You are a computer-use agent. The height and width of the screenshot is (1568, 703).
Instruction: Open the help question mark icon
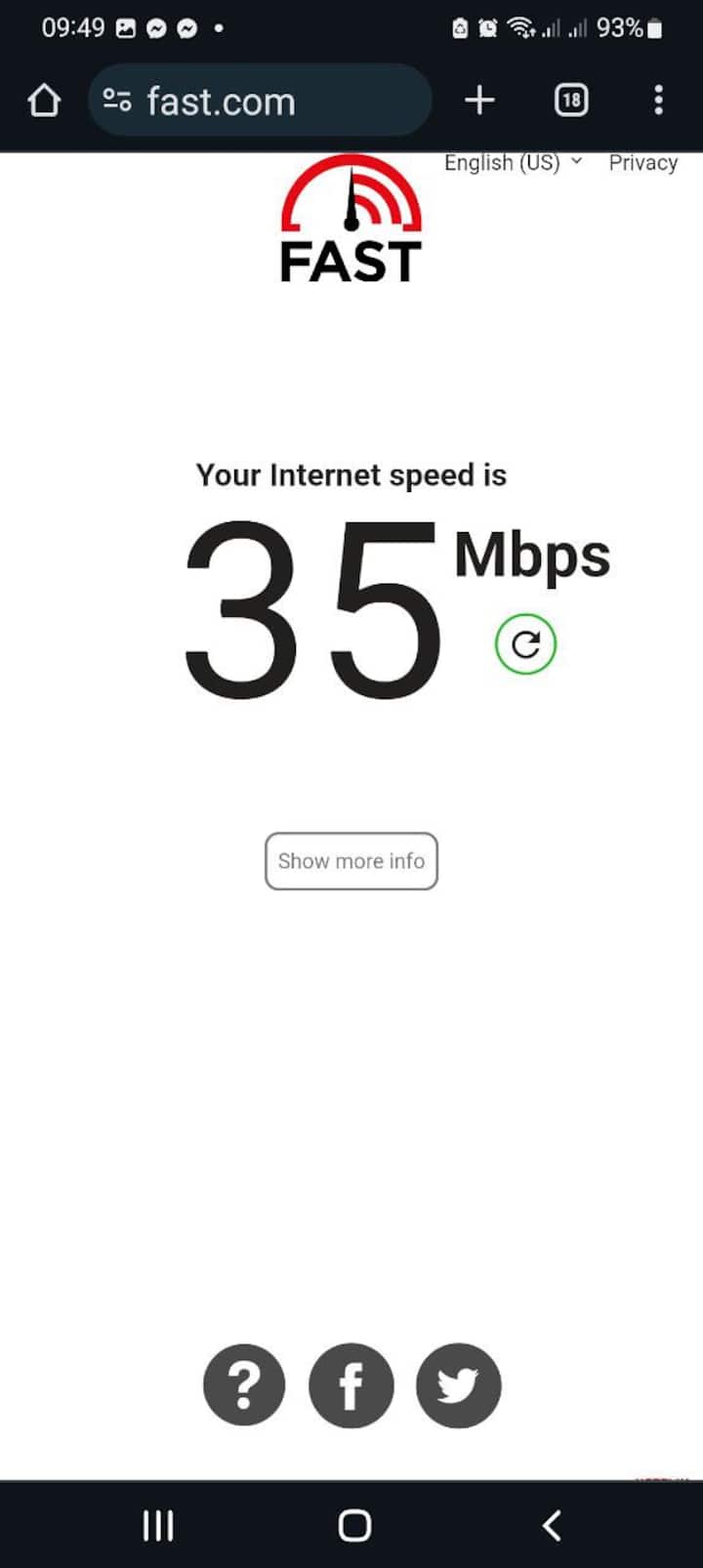tap(244, 1384)
